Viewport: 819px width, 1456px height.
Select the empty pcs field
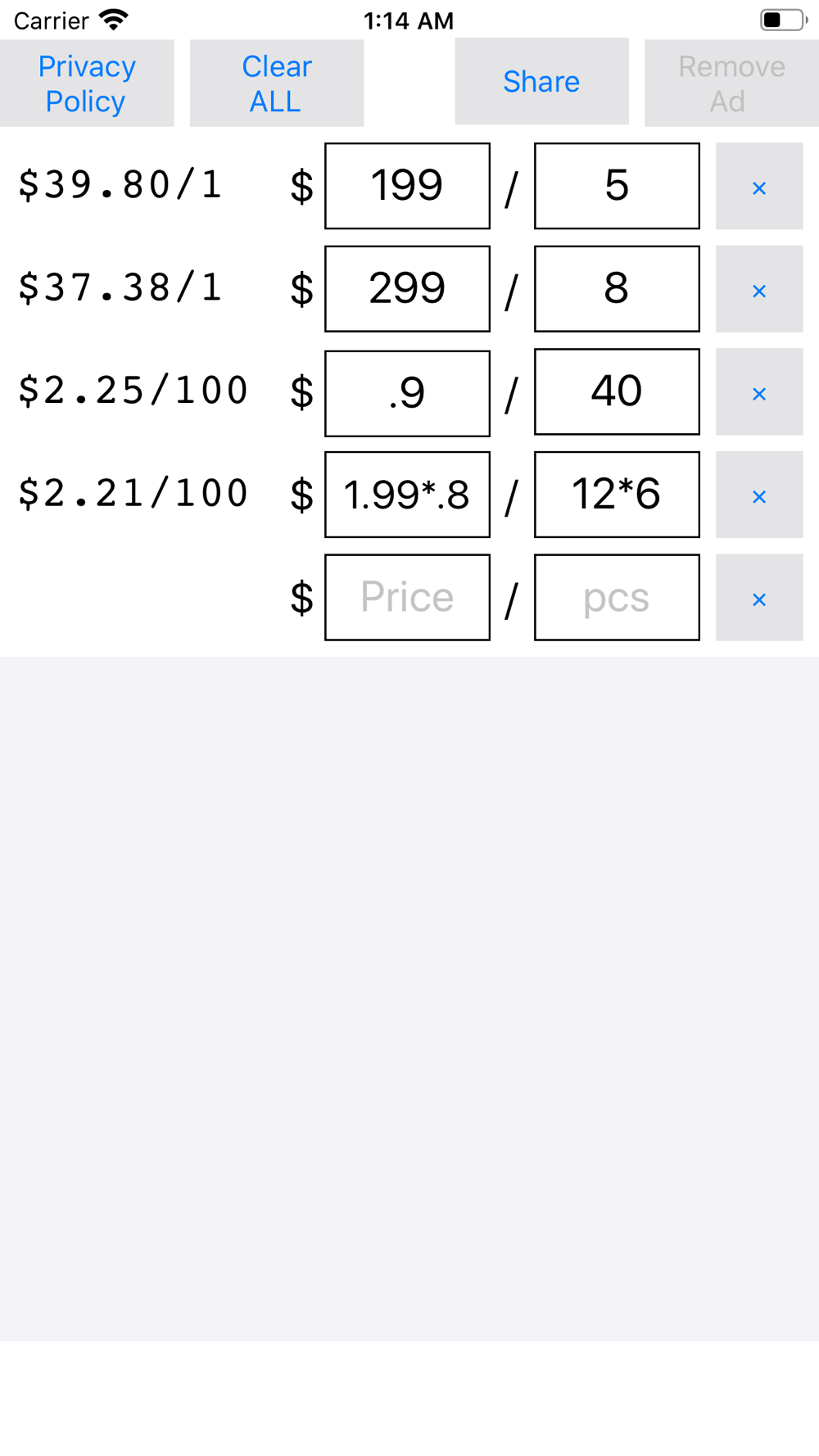[x=617, y=597]
